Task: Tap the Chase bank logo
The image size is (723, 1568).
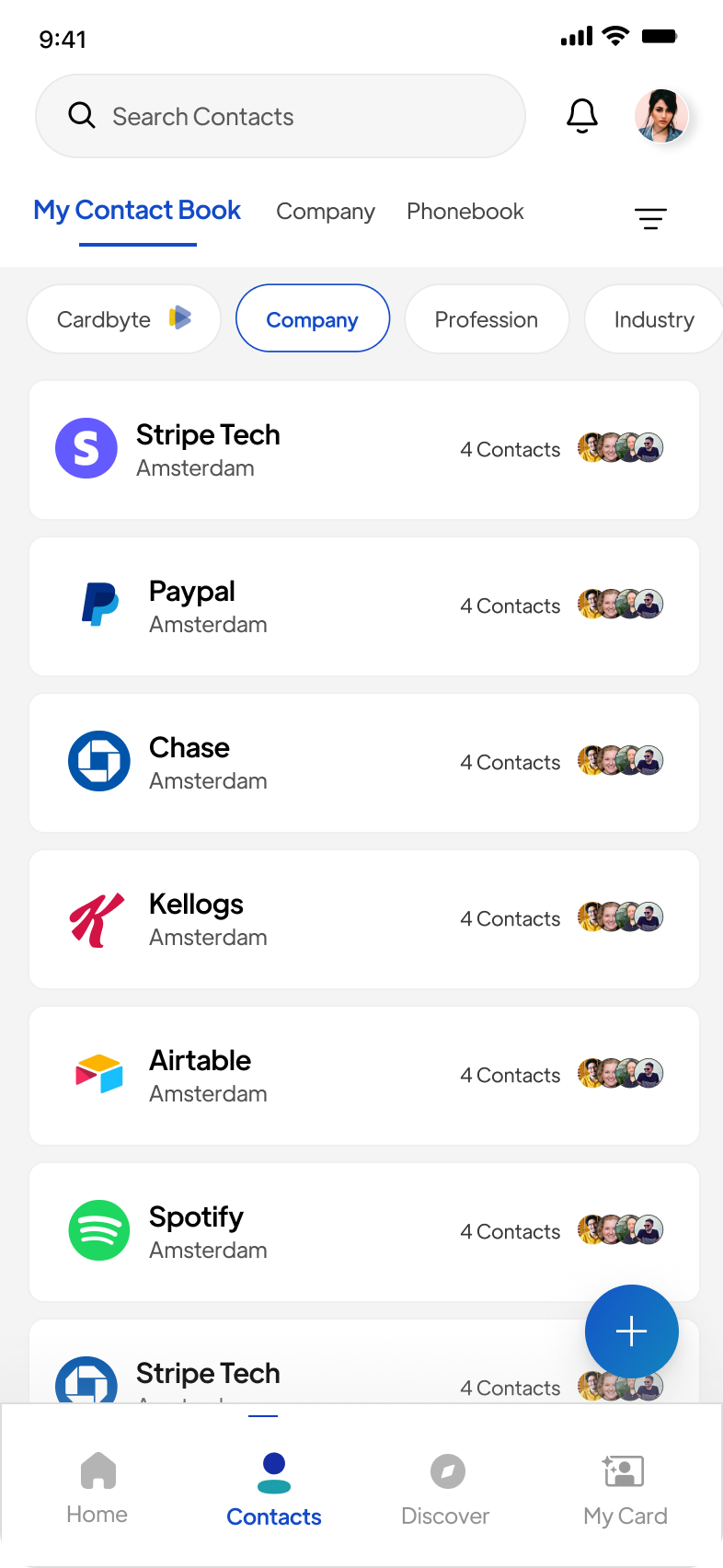Action: 98,760
